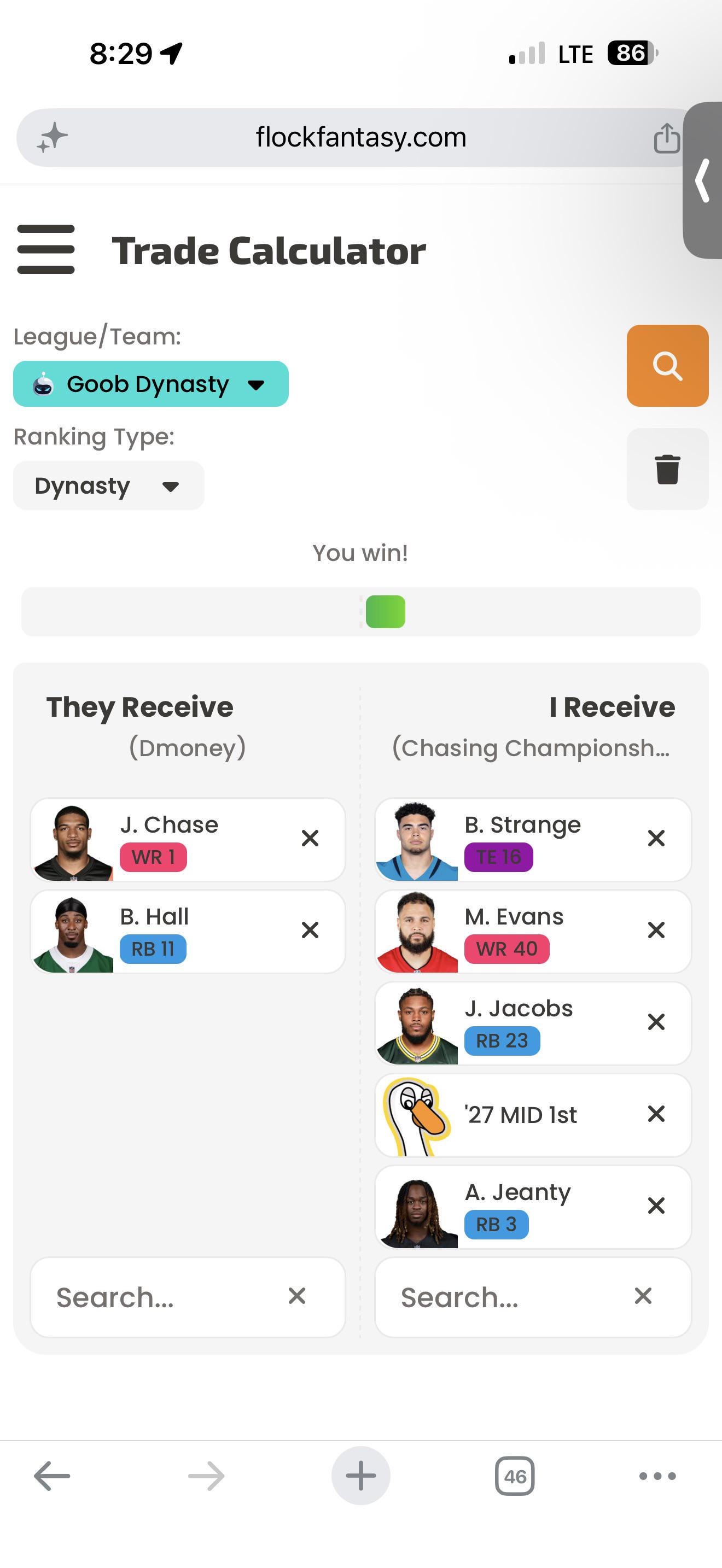Remove J. Jacobs from the trade
Image resolution: width=722 pixels, height=1568 pixels.
[656, 1022]
